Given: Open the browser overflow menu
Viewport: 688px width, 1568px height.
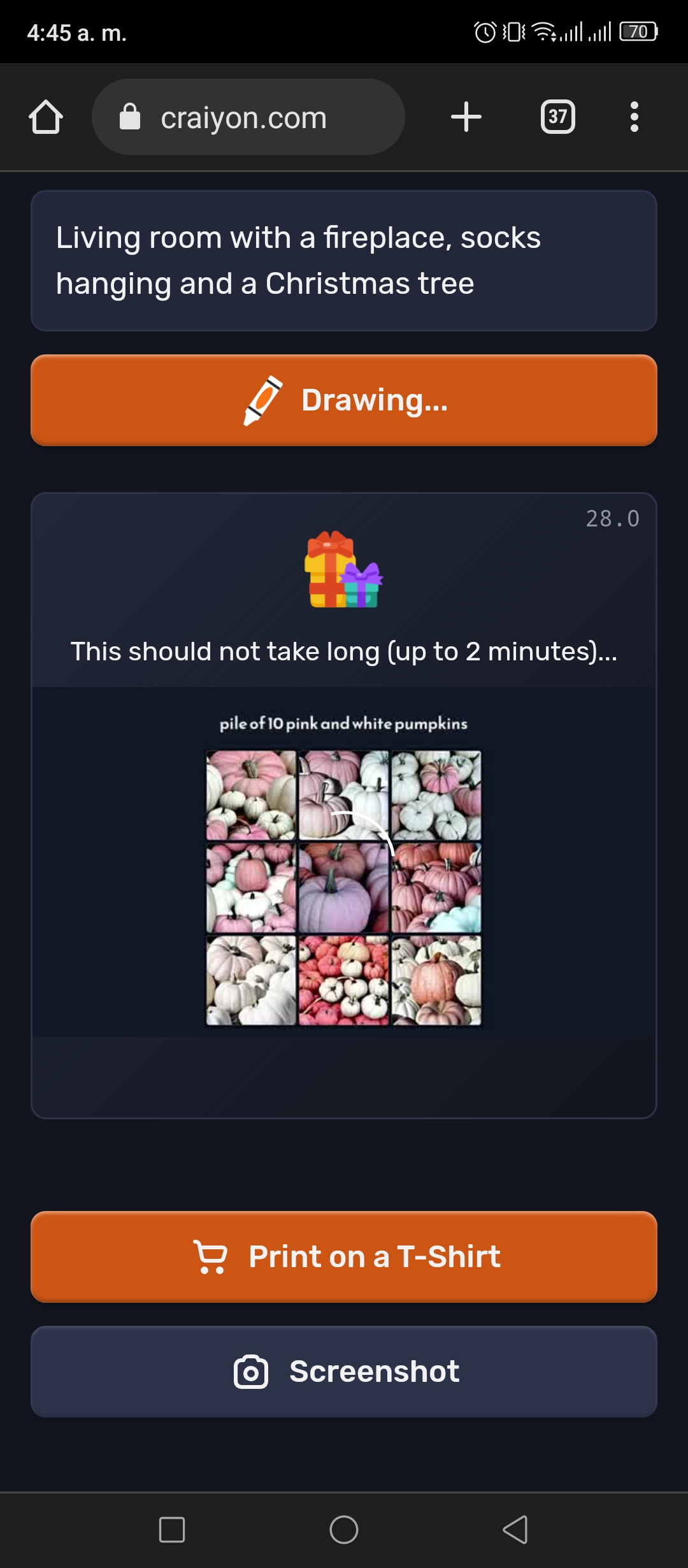Looking at the screenshot, I should (634, 117).
